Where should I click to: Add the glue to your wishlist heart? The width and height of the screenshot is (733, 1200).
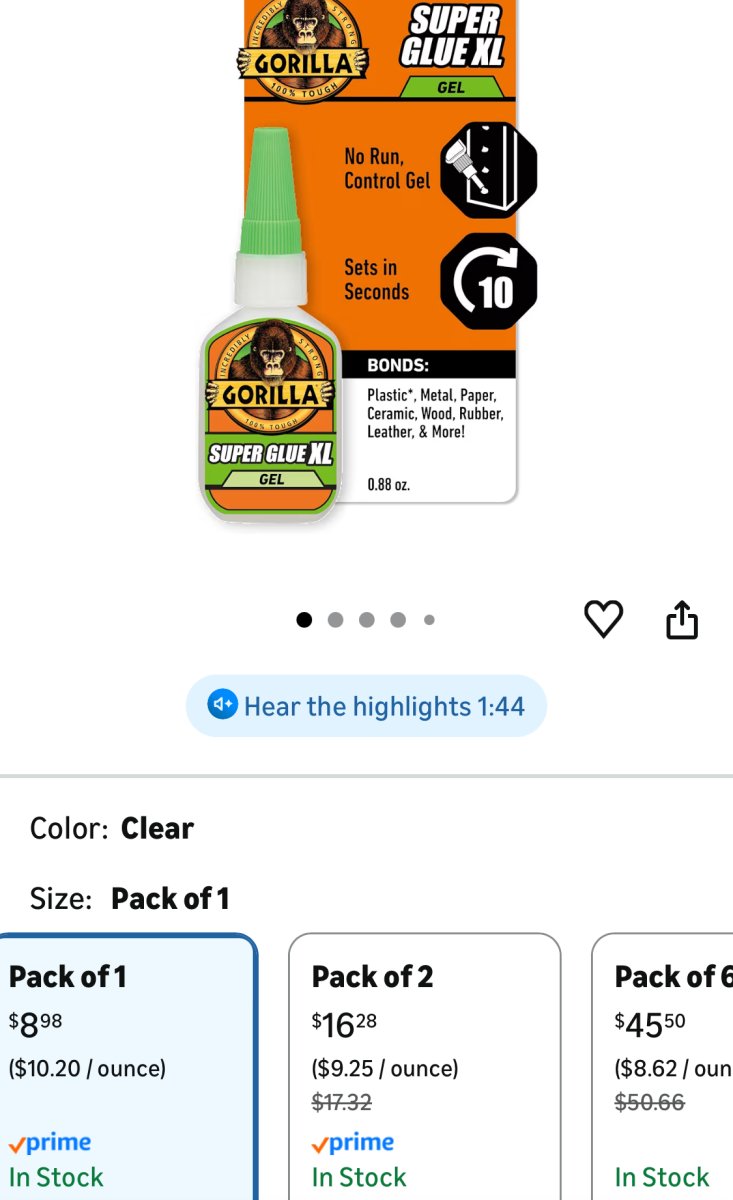603,619
